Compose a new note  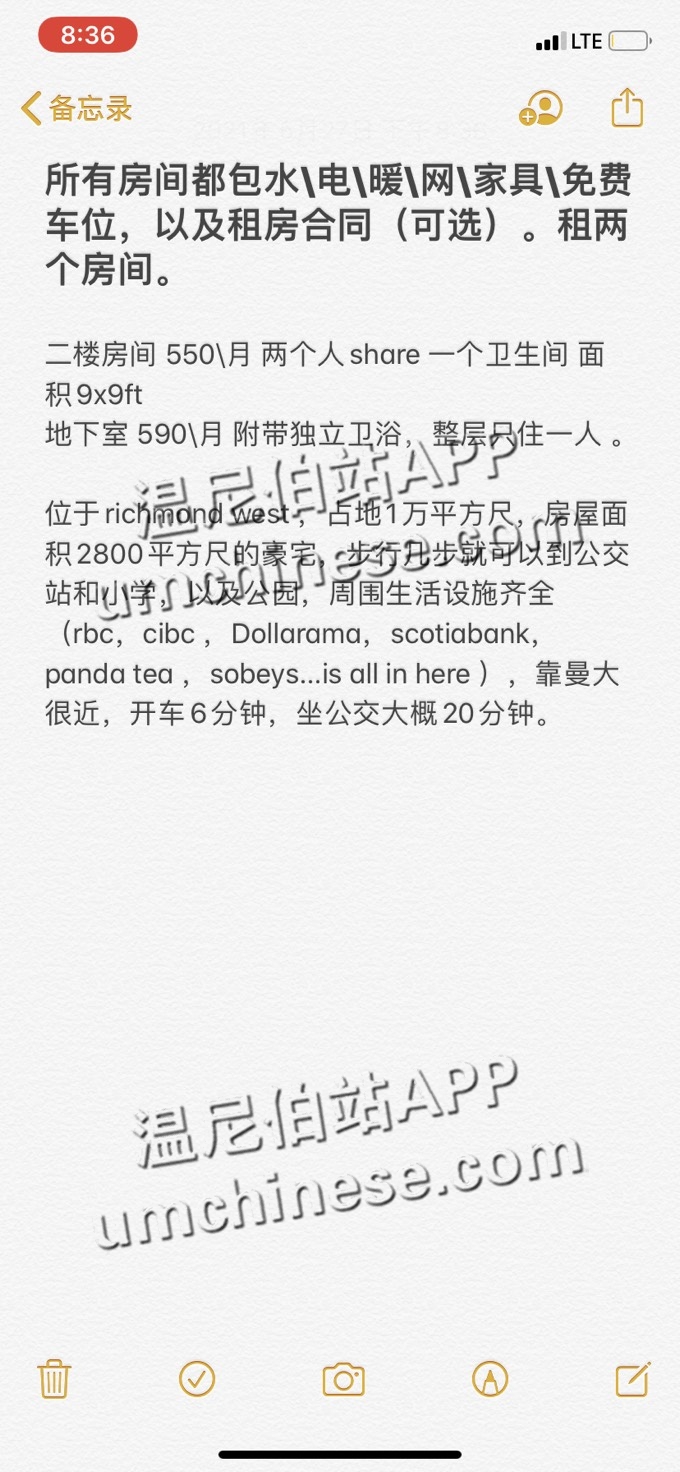(633, 1379)
